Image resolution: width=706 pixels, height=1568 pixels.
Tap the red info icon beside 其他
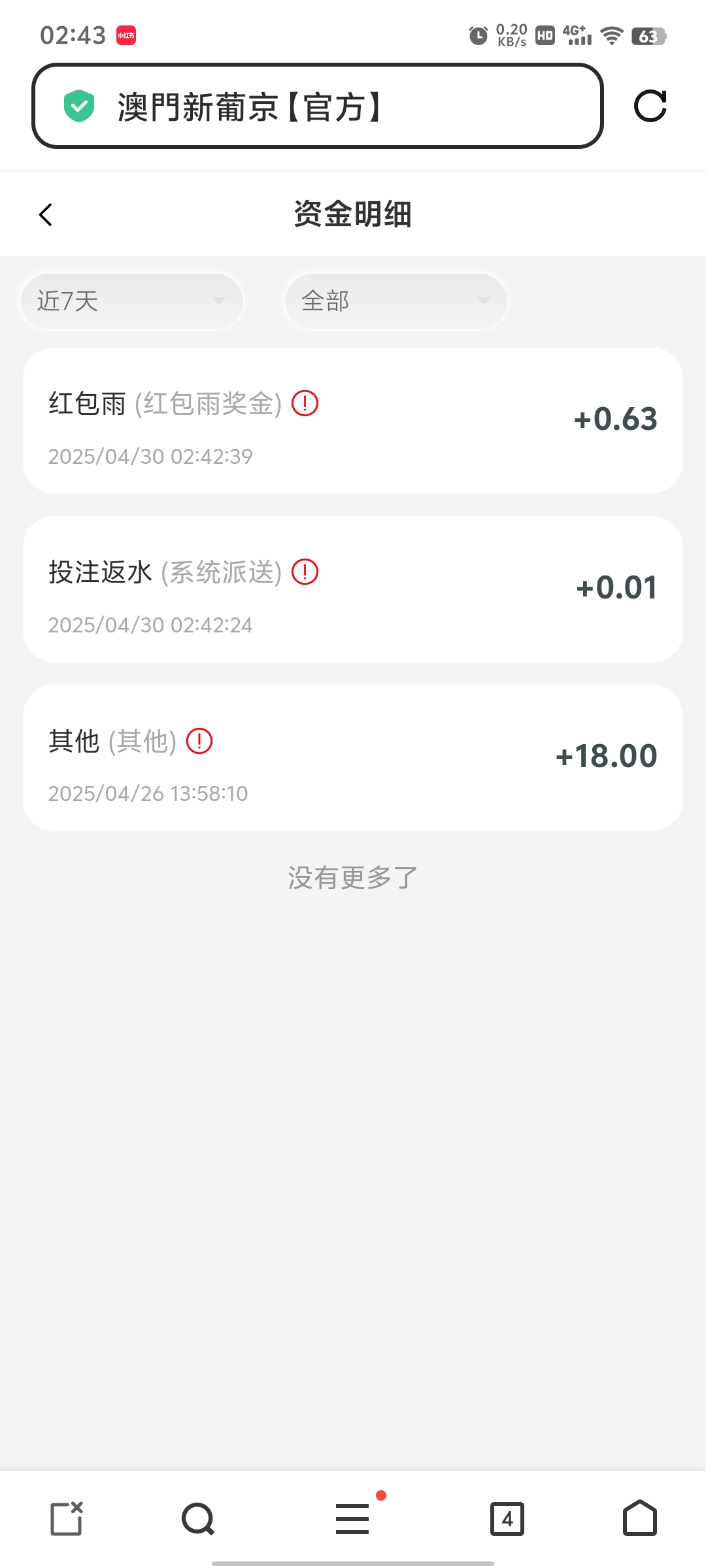pyautogui.click(x=199, y=741)
